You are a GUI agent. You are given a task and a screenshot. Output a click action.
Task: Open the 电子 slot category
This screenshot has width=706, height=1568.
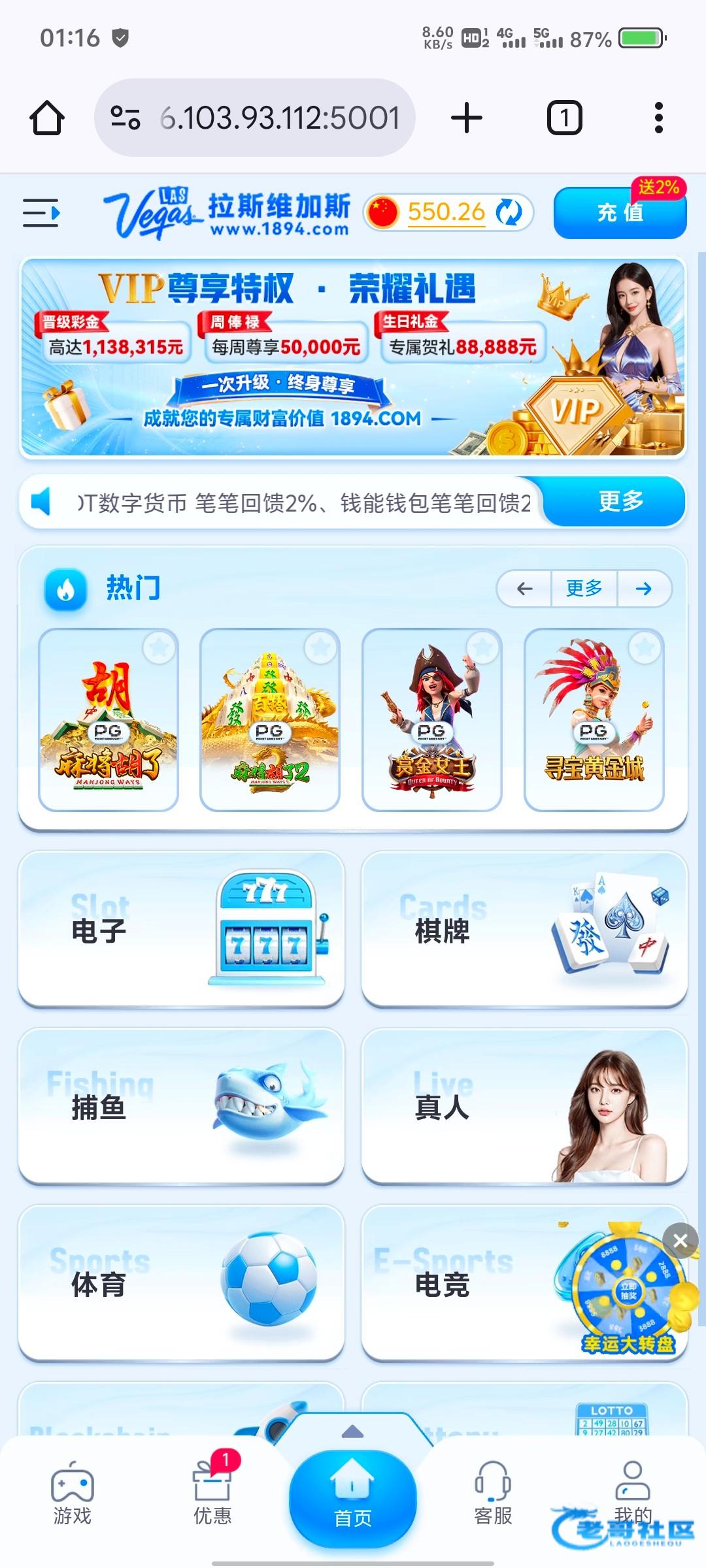point(181,928)
